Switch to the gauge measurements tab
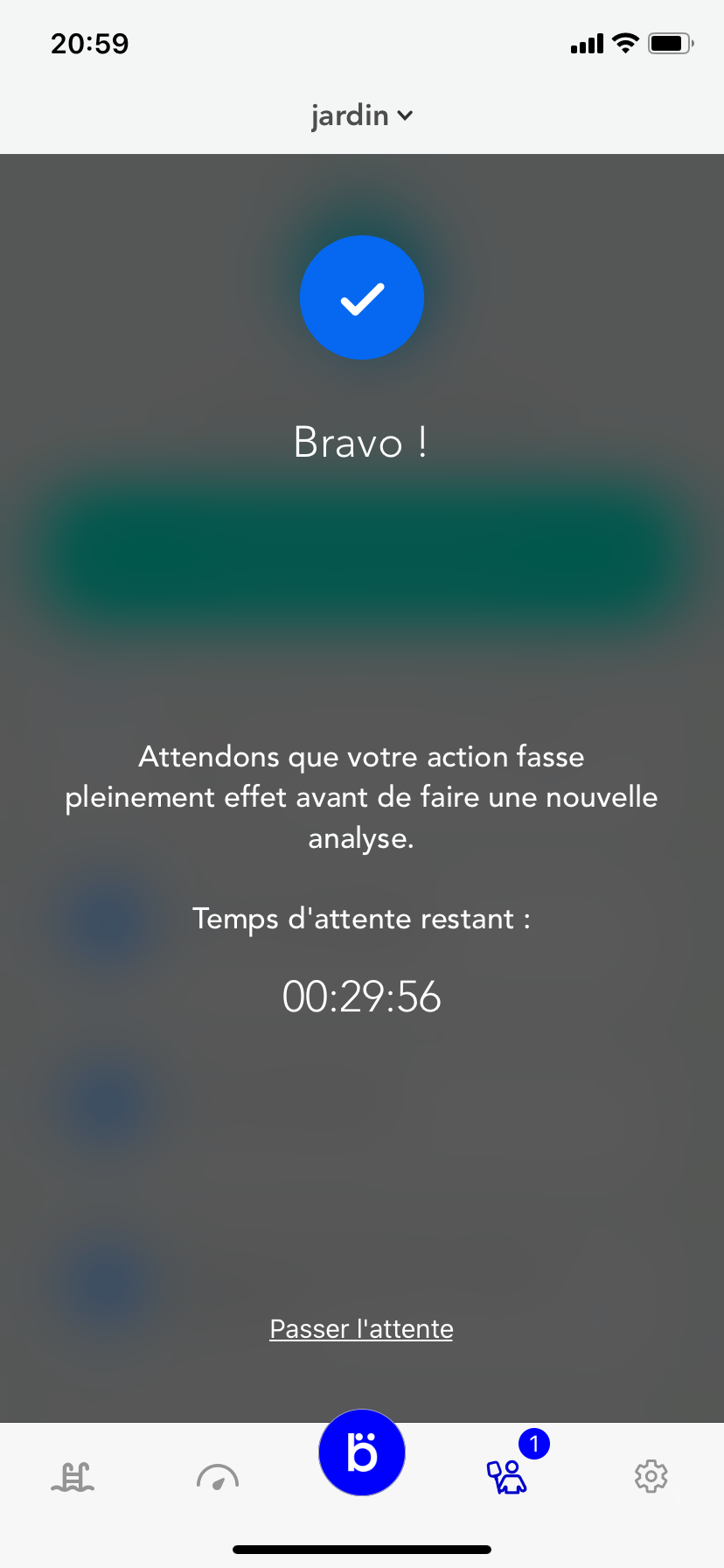 pyautogui.click(x=218, y=1477)
